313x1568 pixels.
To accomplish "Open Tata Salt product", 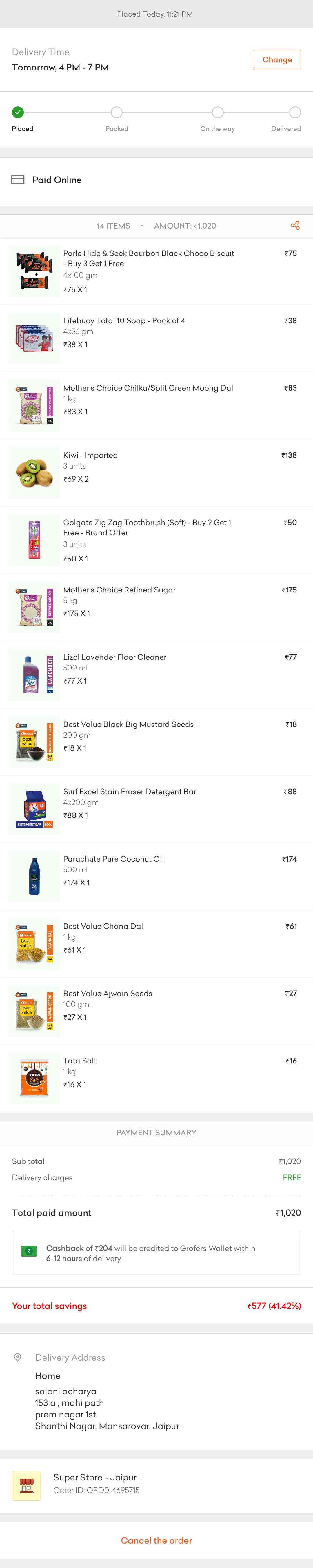I will click(80, 1060).
